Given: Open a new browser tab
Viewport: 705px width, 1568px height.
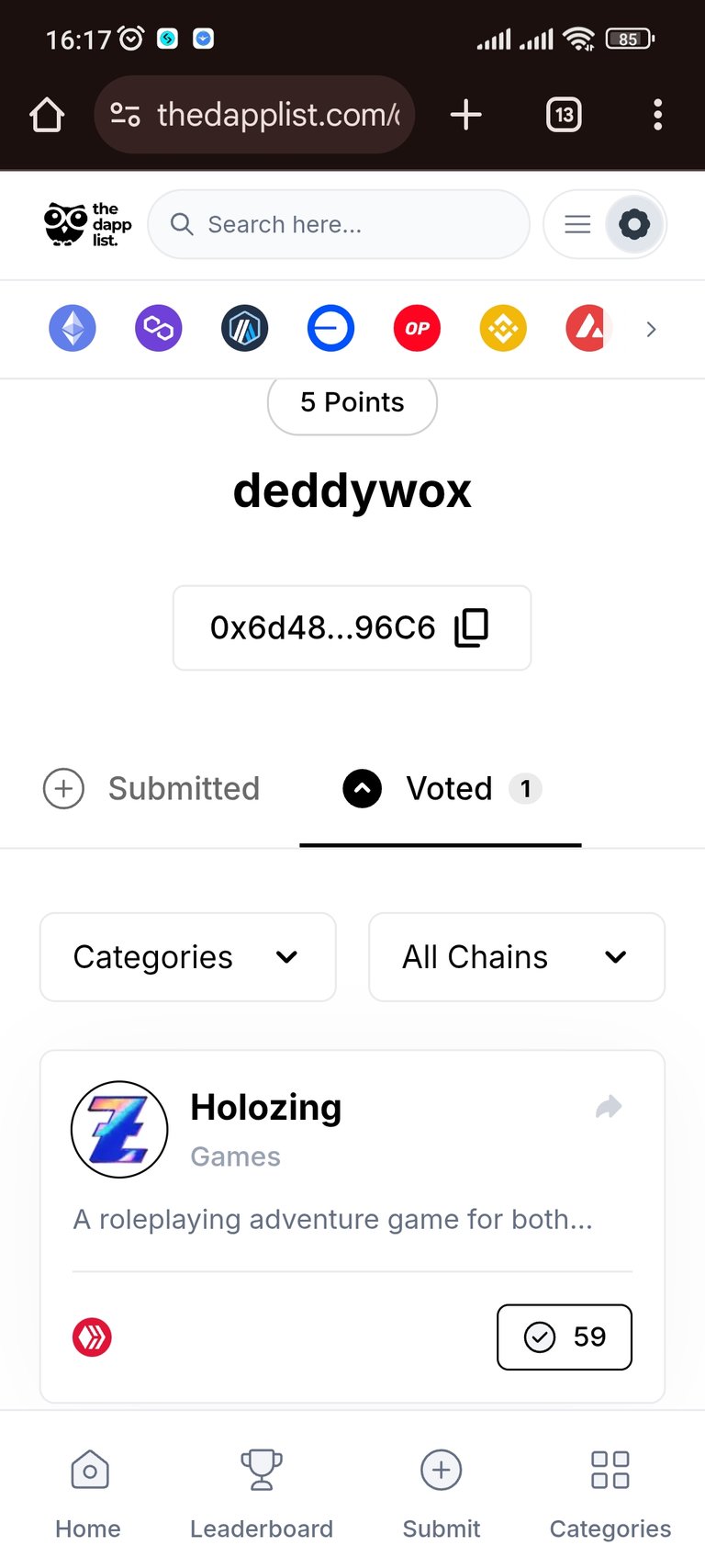Looking at the screenshot, I should click(466, 115).
